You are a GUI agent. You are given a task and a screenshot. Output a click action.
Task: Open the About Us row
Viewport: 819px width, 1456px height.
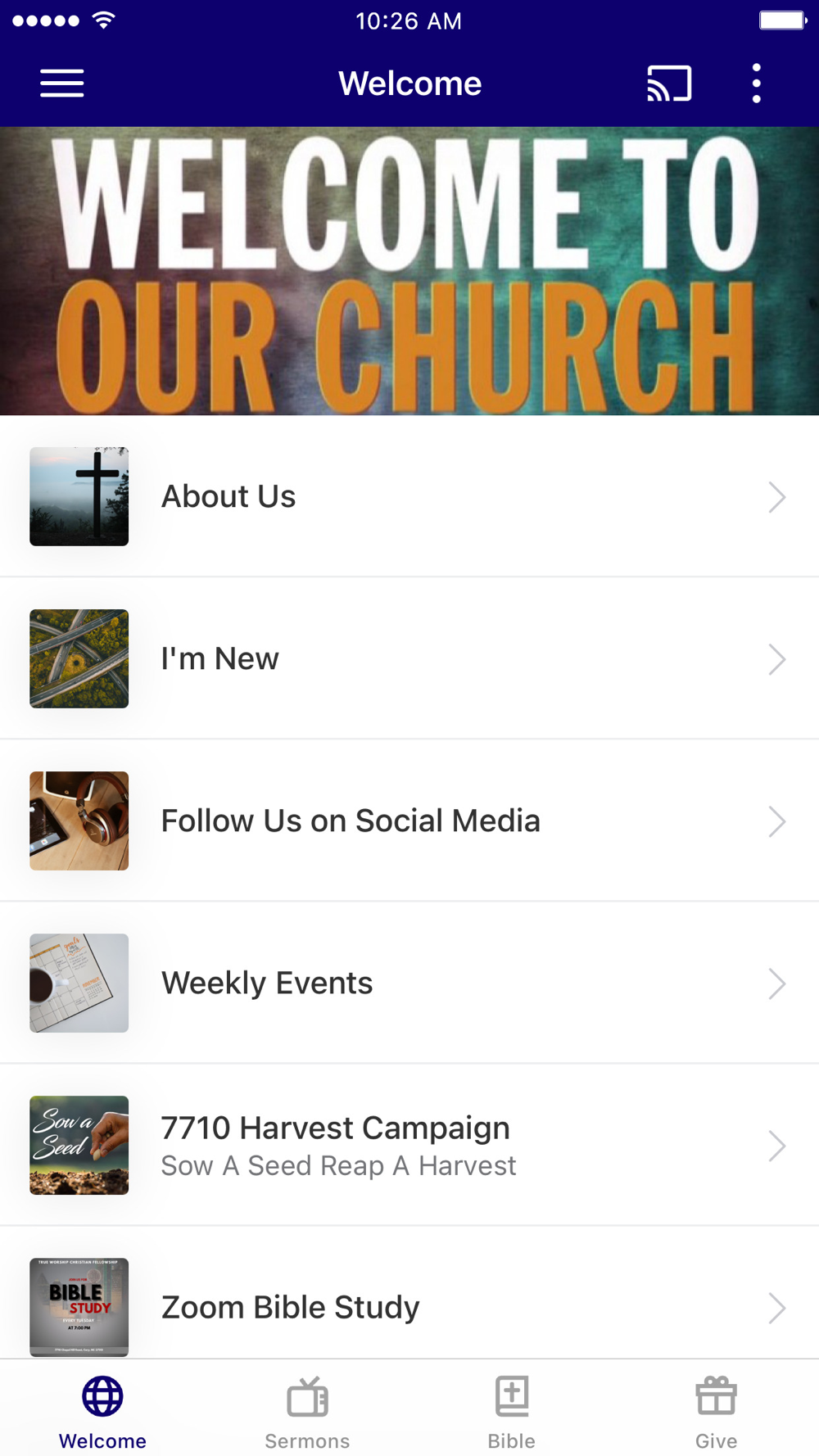409,496
